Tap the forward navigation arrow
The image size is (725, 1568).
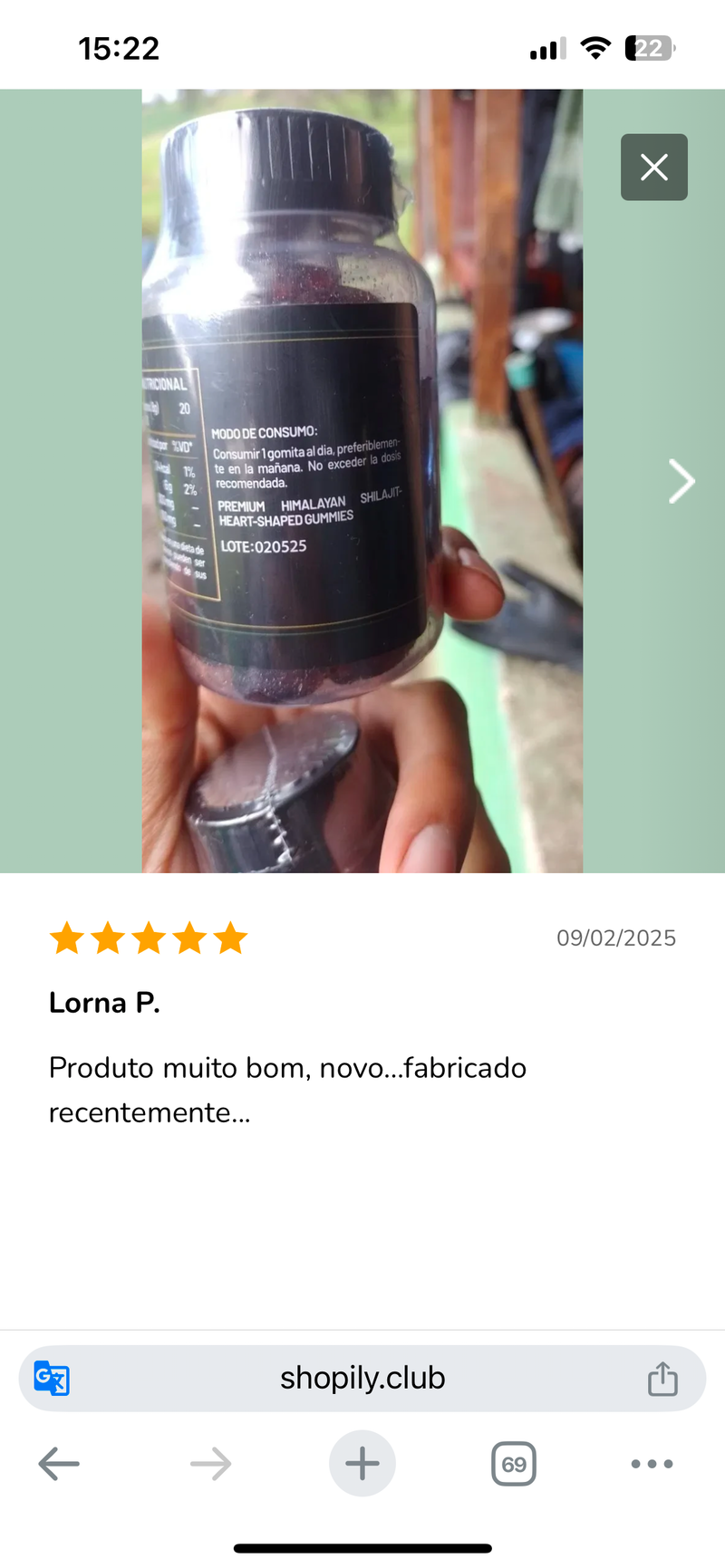tap(210, 1463)
